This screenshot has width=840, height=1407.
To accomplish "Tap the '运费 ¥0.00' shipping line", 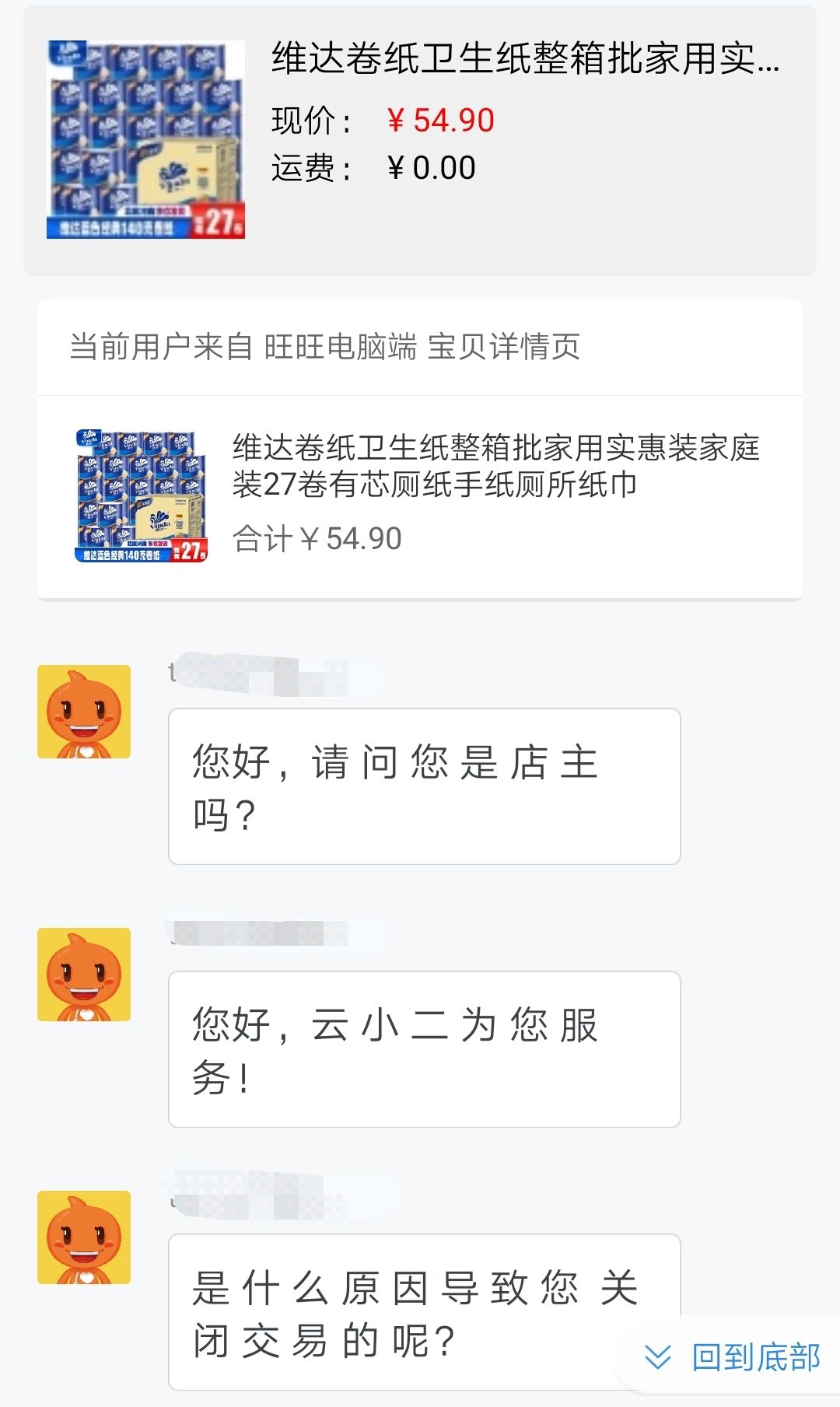I will pyautogui.click(x=372, y=167).
